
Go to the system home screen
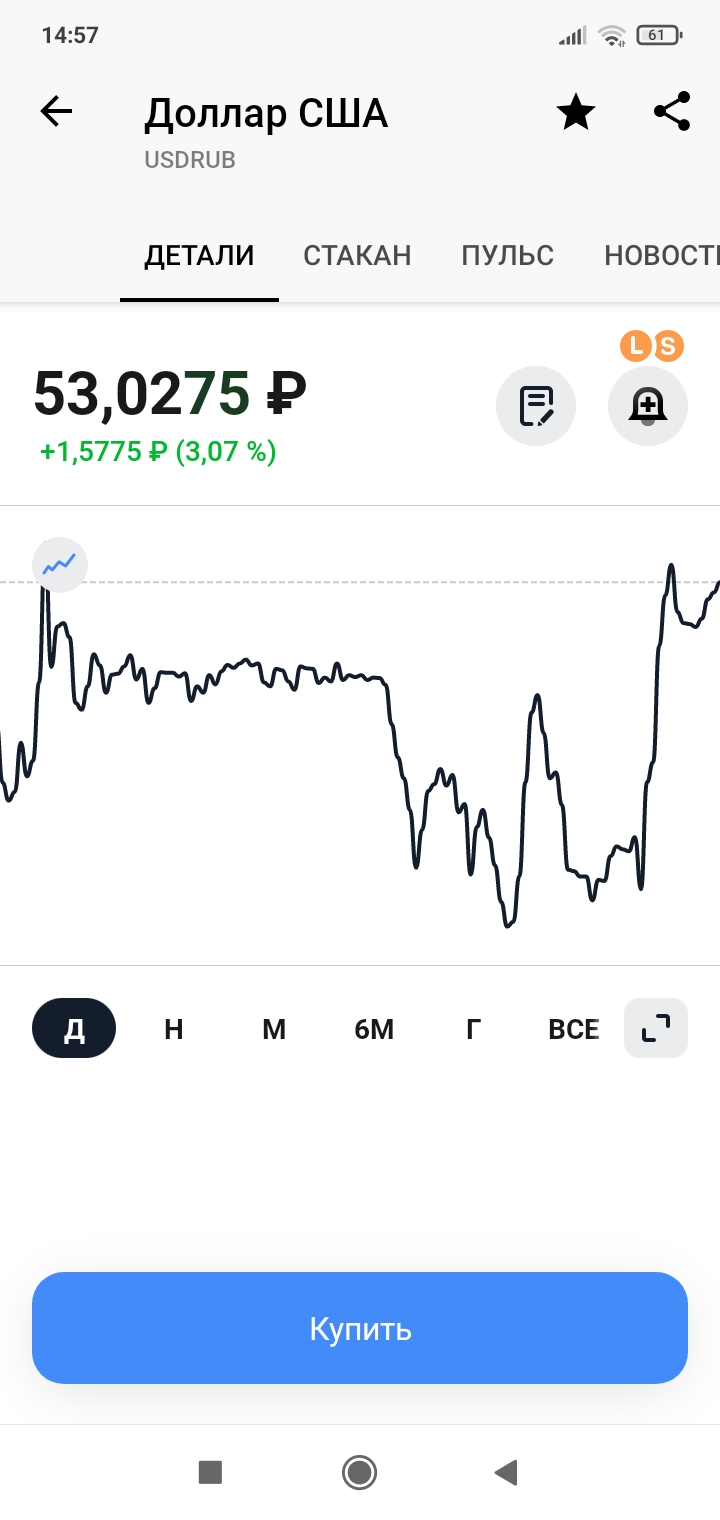point(359,1472)
